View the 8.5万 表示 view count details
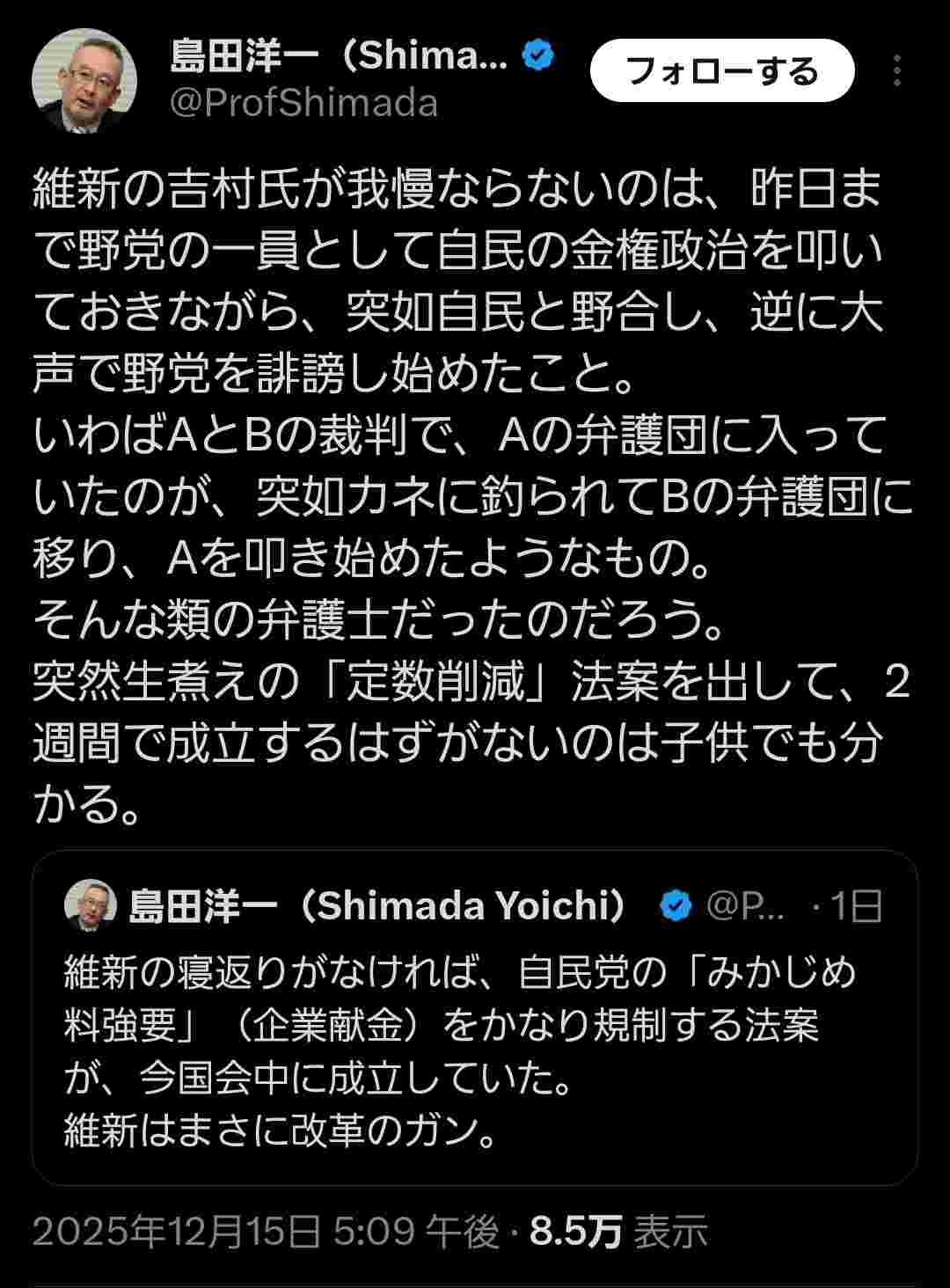The height and width of the screenshot is (1288, 950). (x=618, y=1233)
